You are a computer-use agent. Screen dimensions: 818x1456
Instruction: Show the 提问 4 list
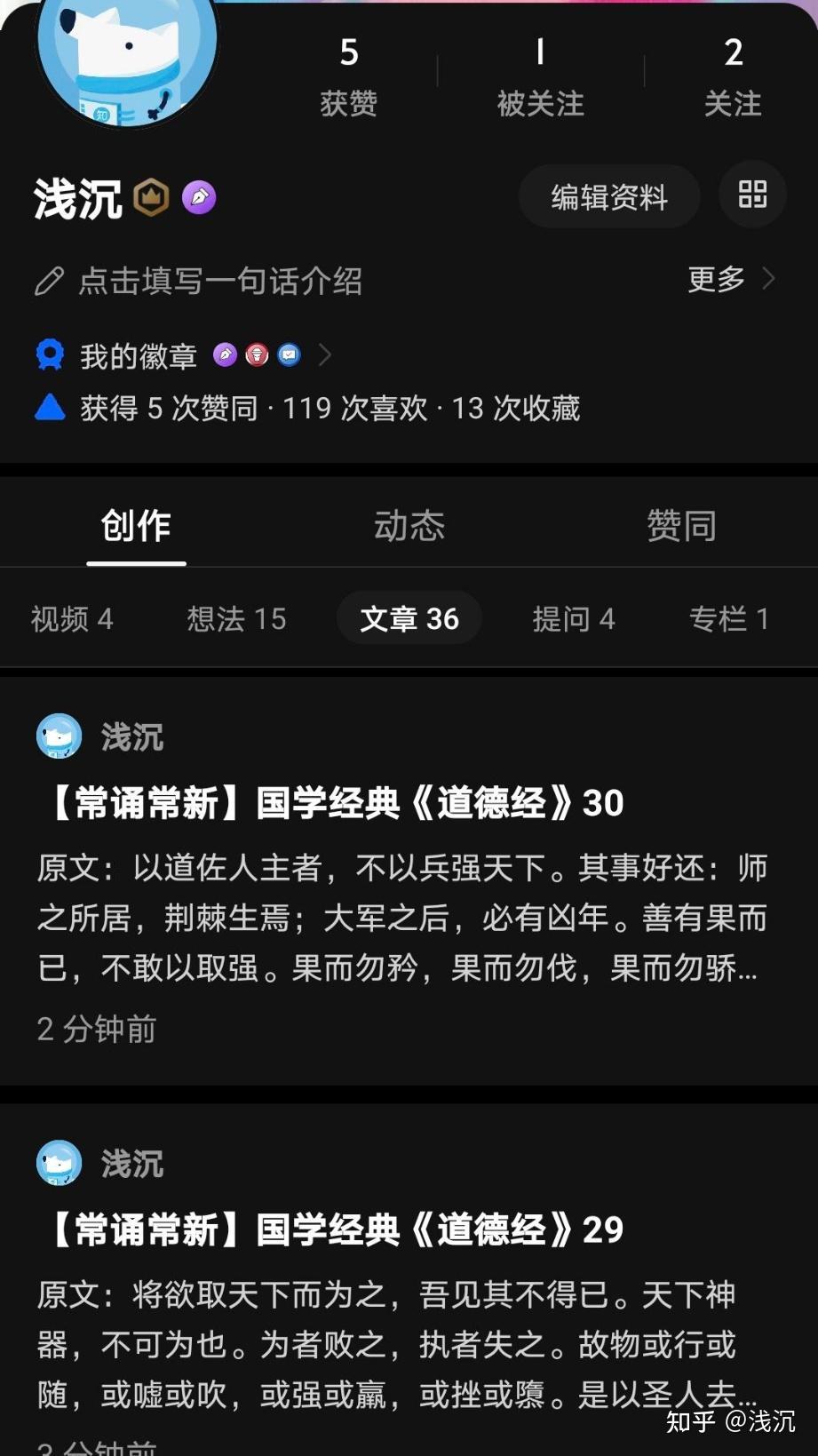pos(573,618)
